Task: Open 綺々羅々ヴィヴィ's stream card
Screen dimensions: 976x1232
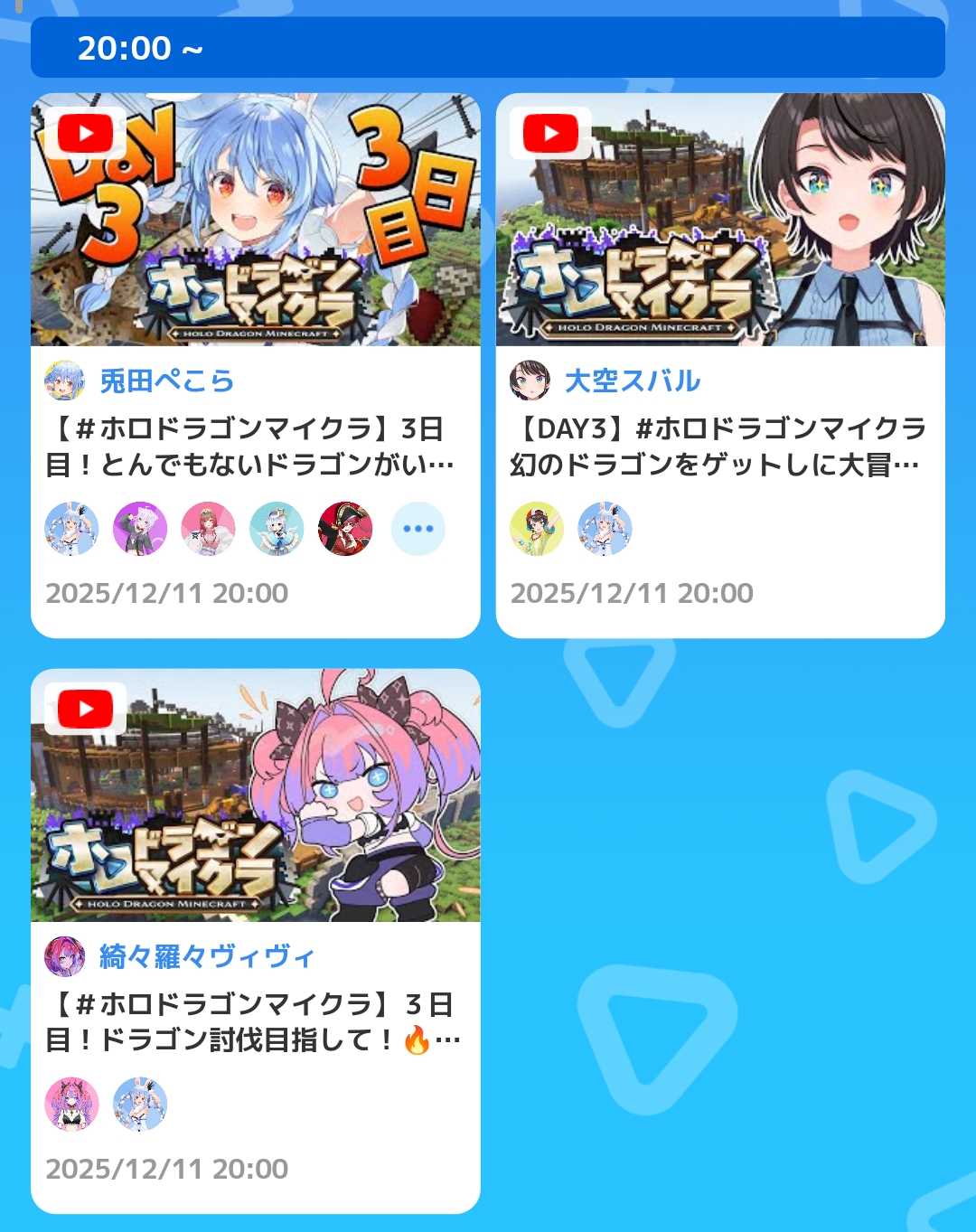Action: [x=255, y=795]
